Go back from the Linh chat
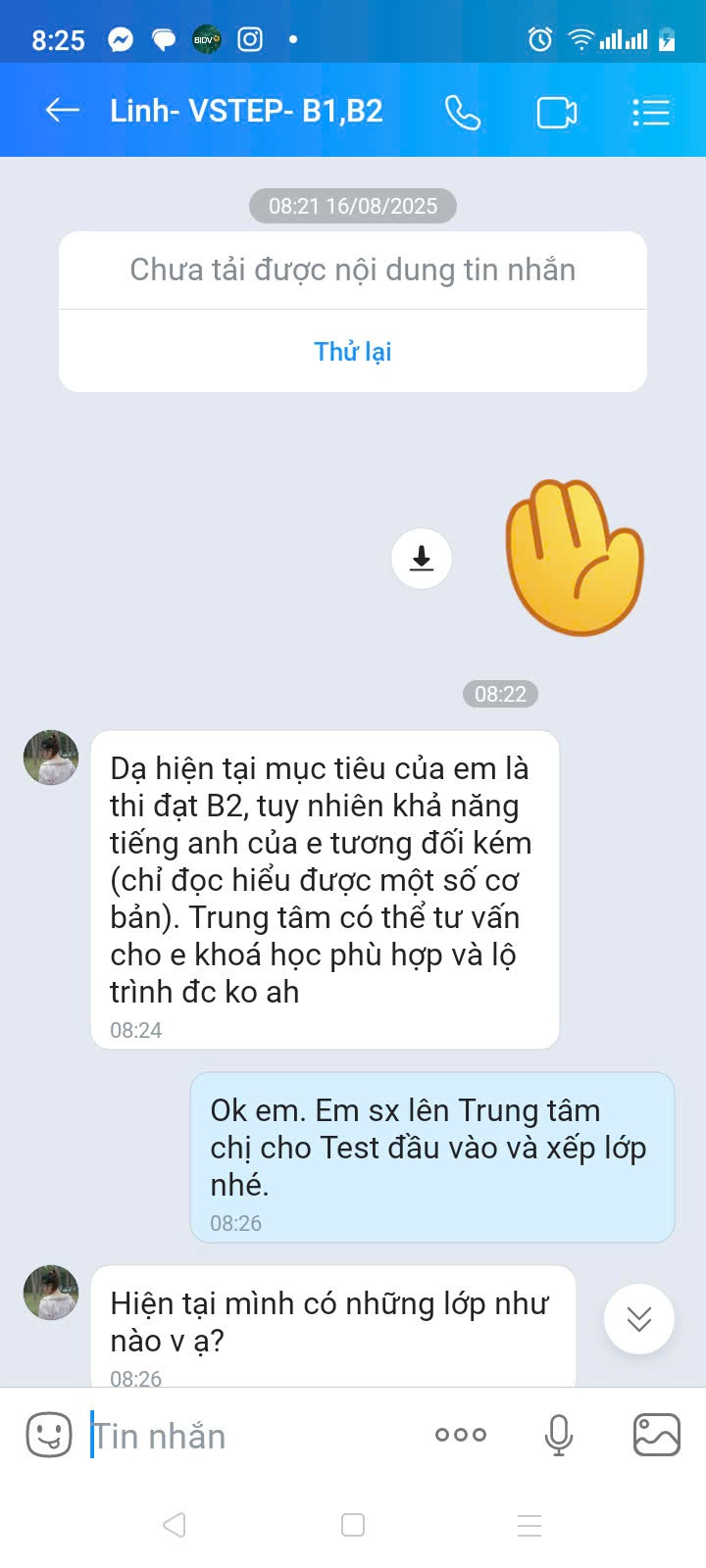The height and width of the screenshot is (1568, 706). pyautogui.click(x=63, y=111)
